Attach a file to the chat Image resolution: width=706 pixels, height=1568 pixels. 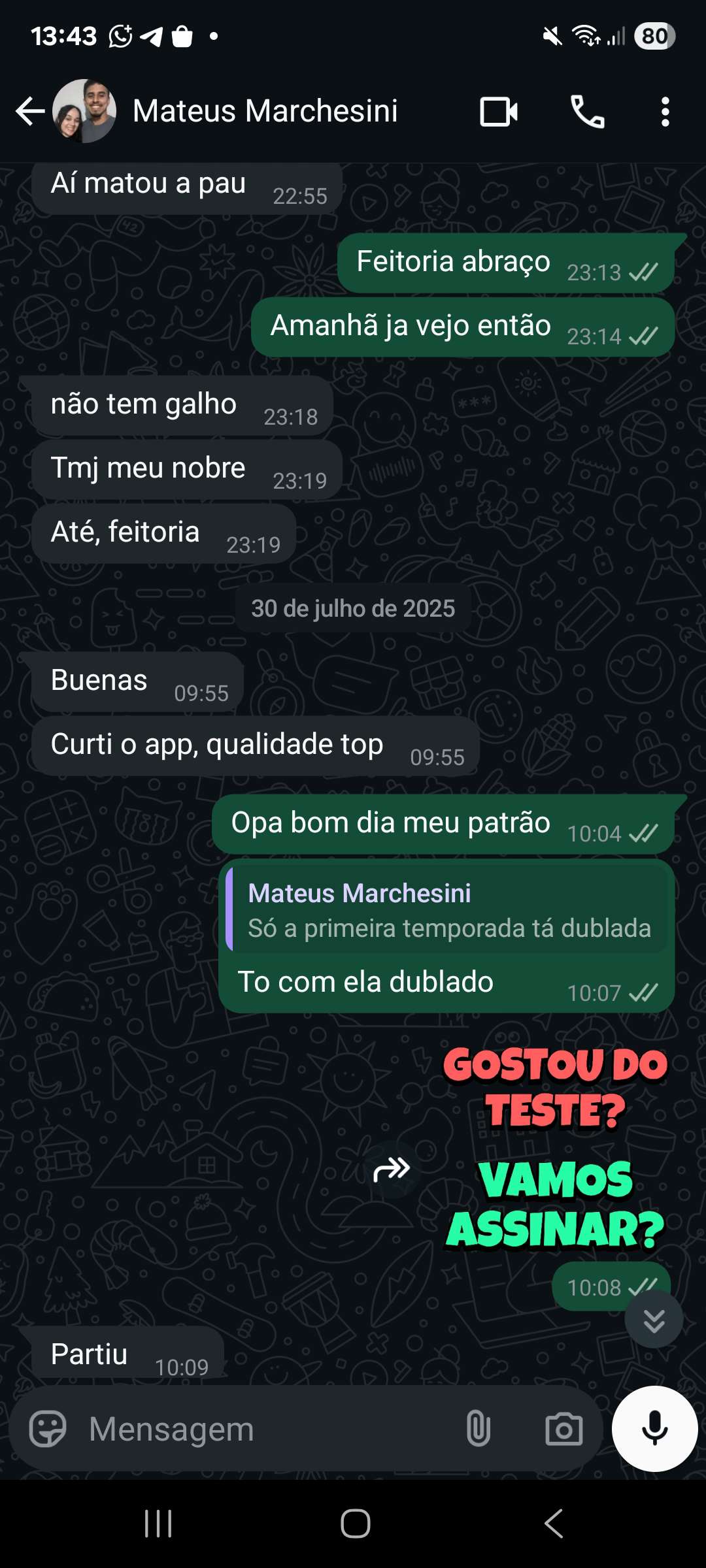pyautogui.click(x=478, y=1429)
